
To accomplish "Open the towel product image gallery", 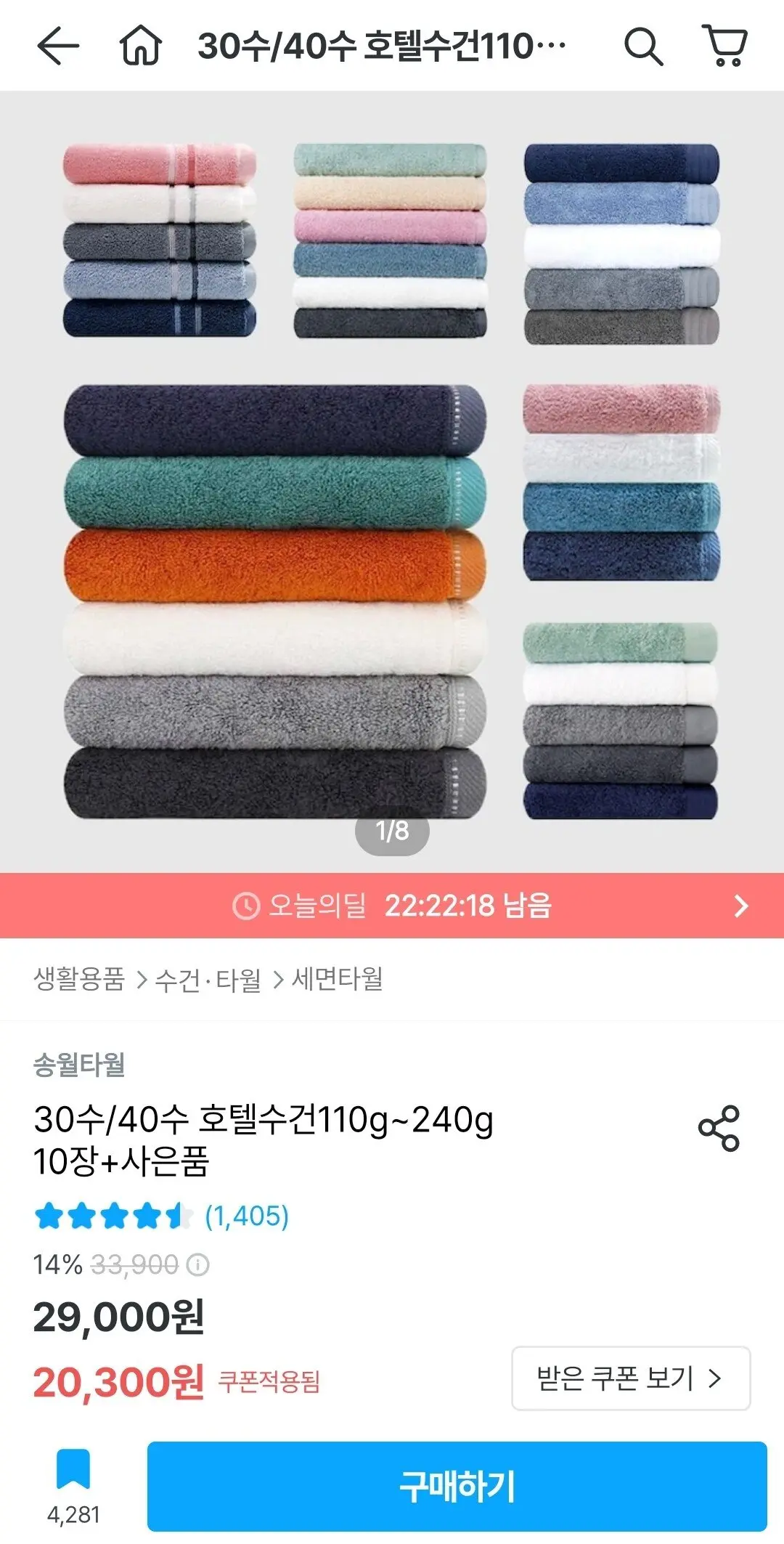I will pos(392,482).
